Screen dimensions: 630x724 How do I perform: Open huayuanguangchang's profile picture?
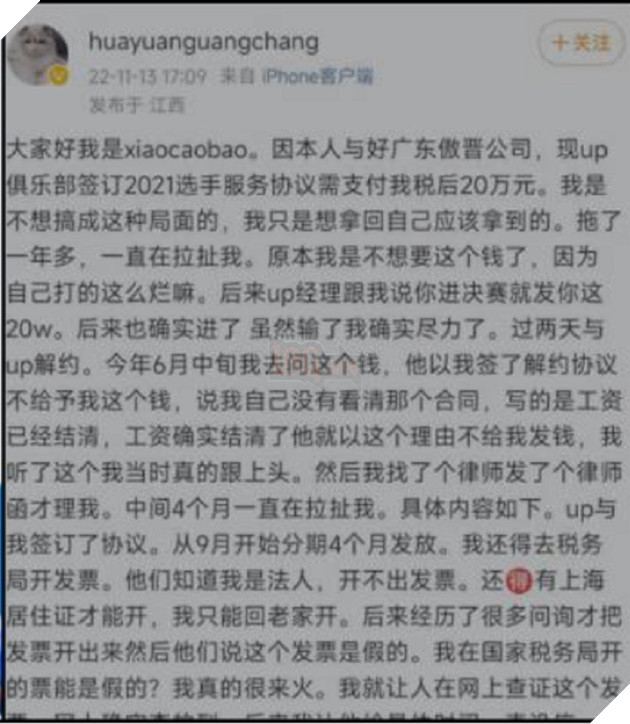(x=38, y=55)
